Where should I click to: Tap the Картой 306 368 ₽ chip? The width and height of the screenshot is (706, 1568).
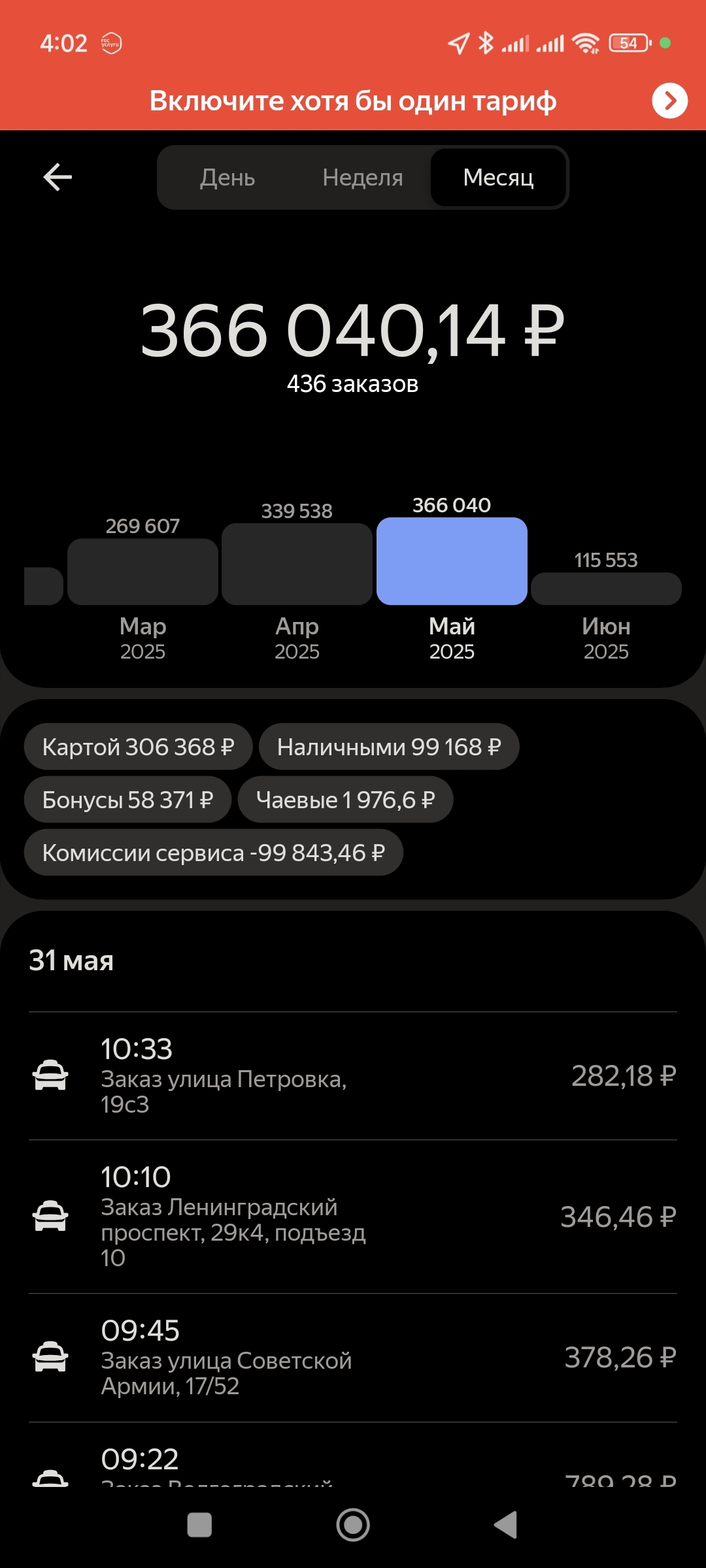(x=138, y=747)
